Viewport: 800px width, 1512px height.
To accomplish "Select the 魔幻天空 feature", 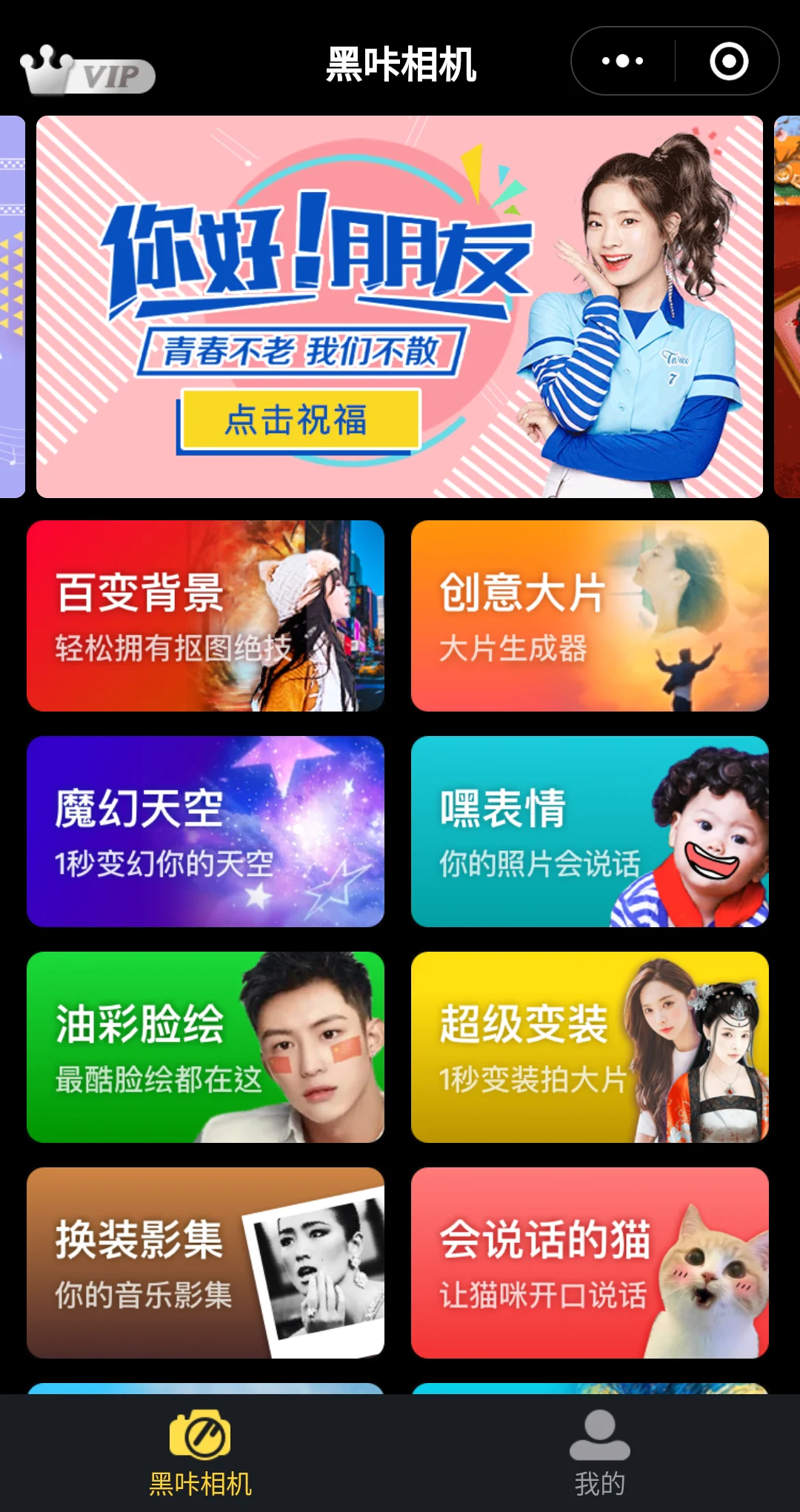I will click(x=205, y=832).
